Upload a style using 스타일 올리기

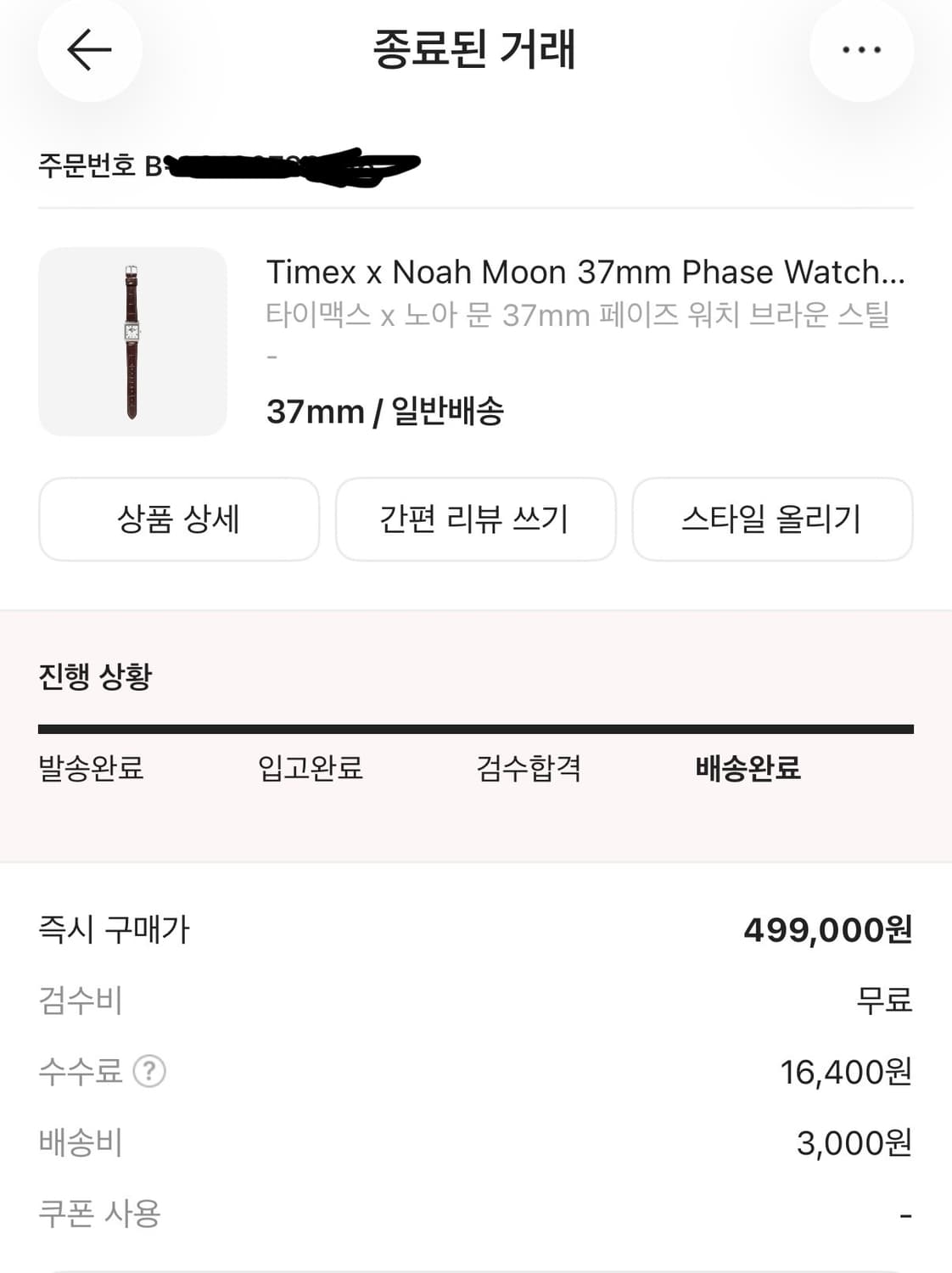pyautogui.click(x=772, y=519)
